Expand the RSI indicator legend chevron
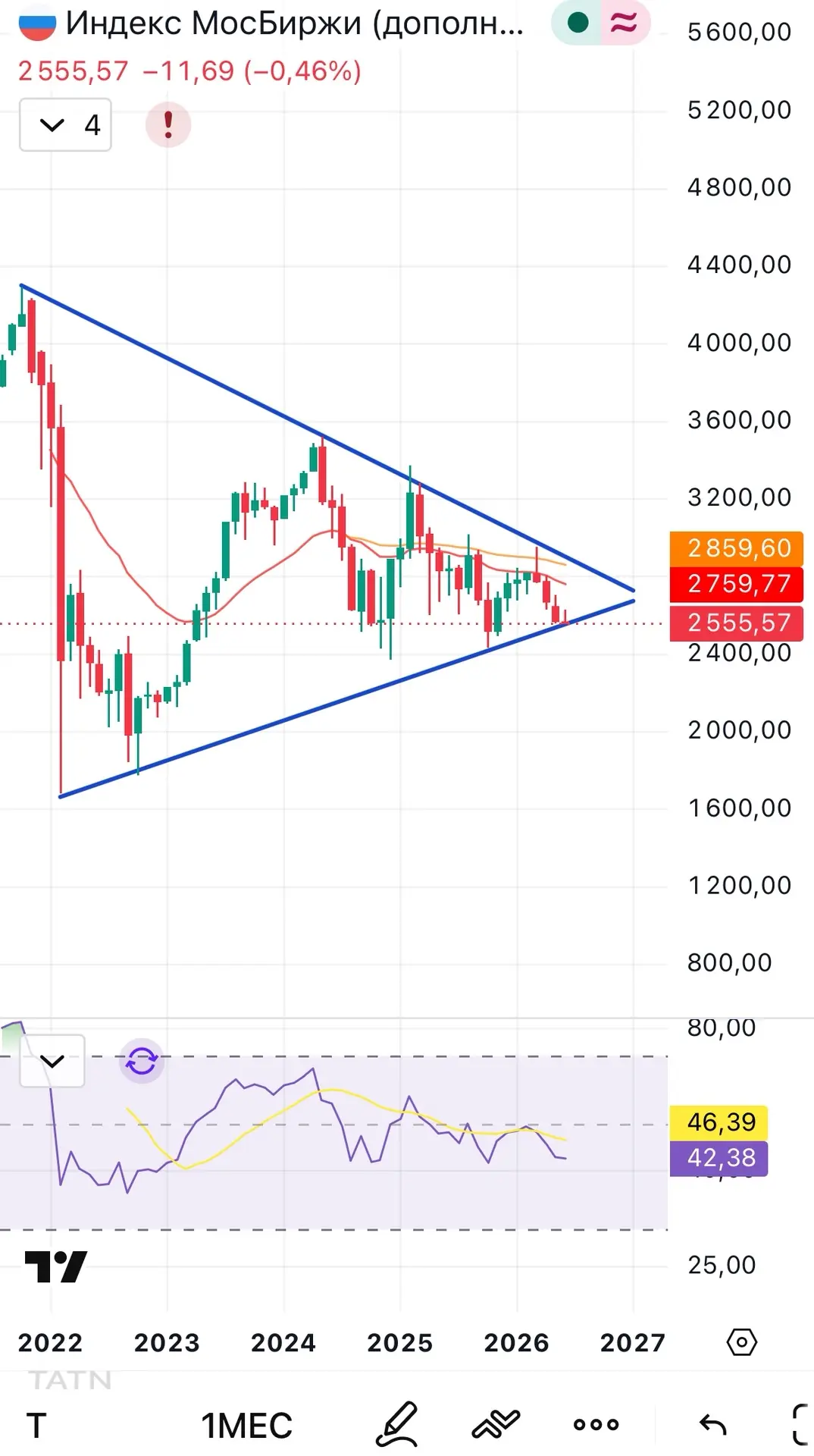Viewport: 814px width, 1456px height. (x=52, y=1061)
